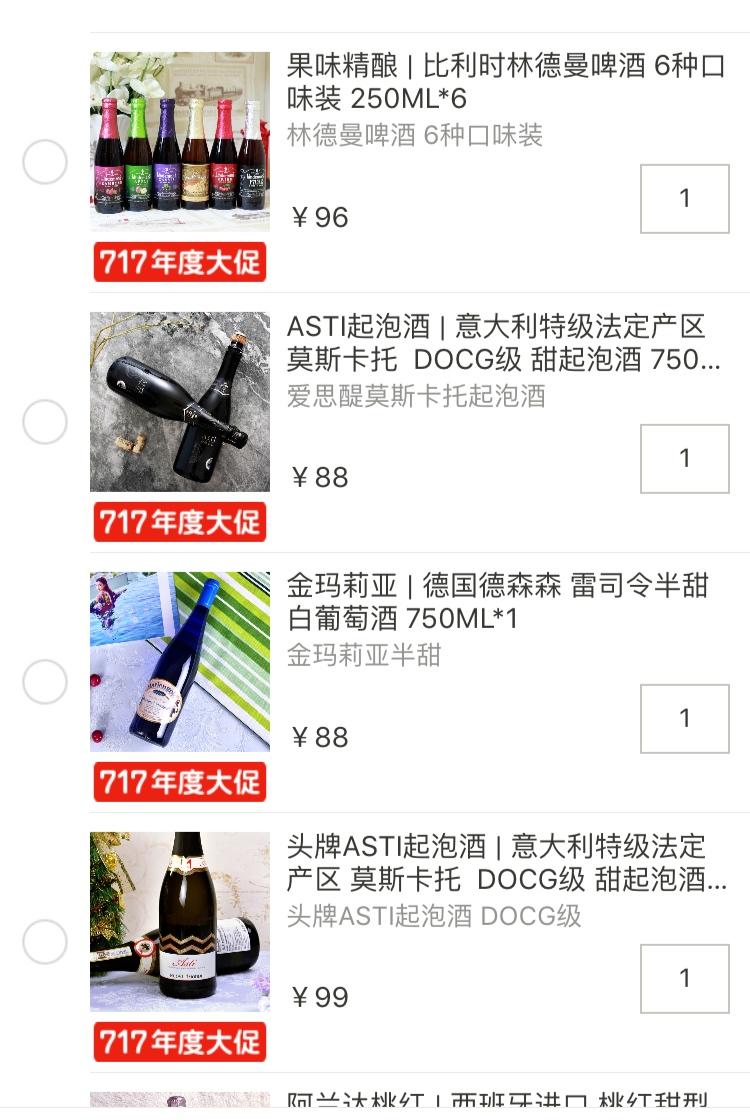Edit quantity for 头牌ASTI起泡酒 DOCG级

point(685,979)
